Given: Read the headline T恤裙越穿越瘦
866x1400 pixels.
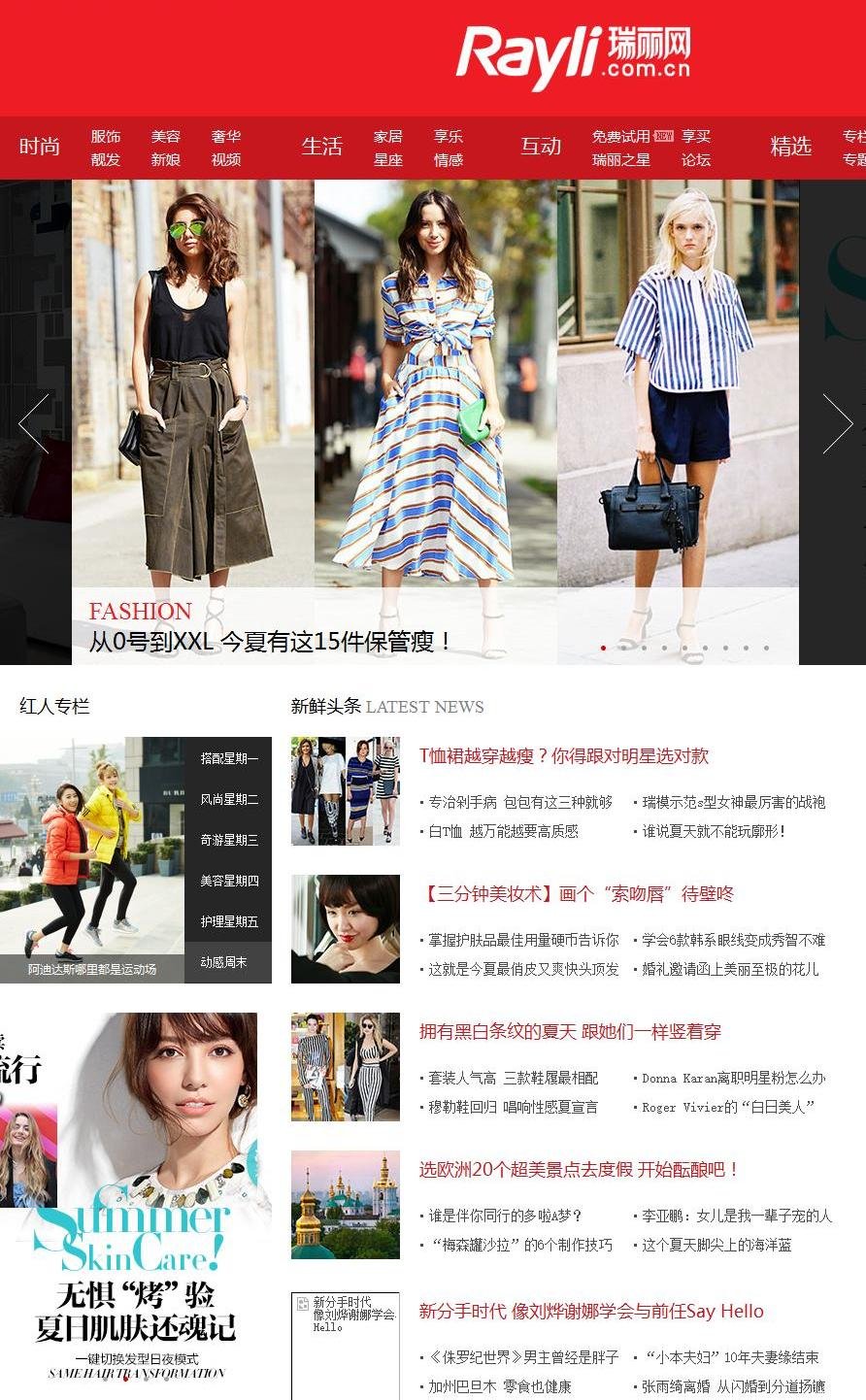Looking at the screenshot, I should point(563,756).
